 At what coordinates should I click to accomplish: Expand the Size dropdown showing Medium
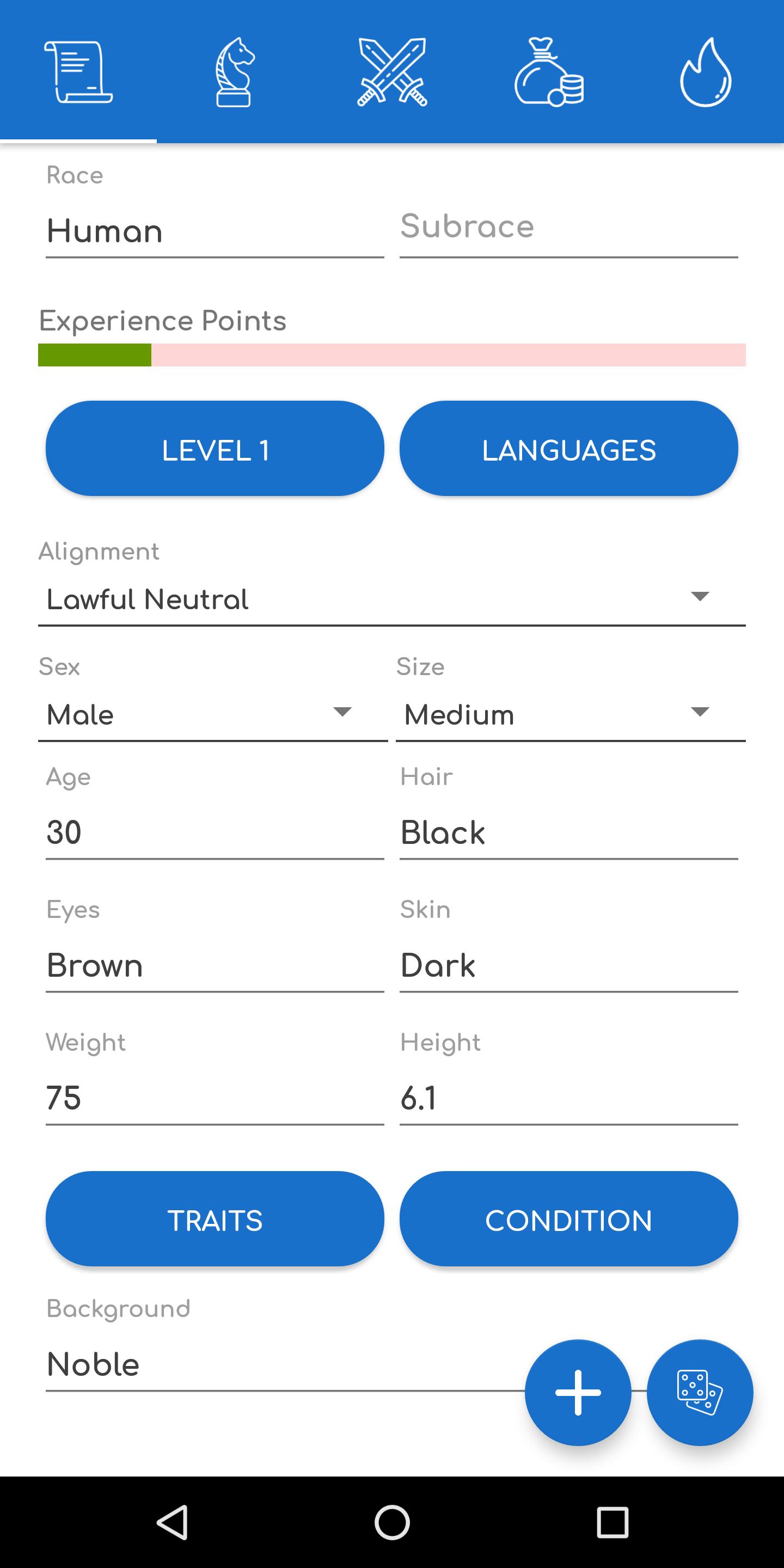(571, 714)
